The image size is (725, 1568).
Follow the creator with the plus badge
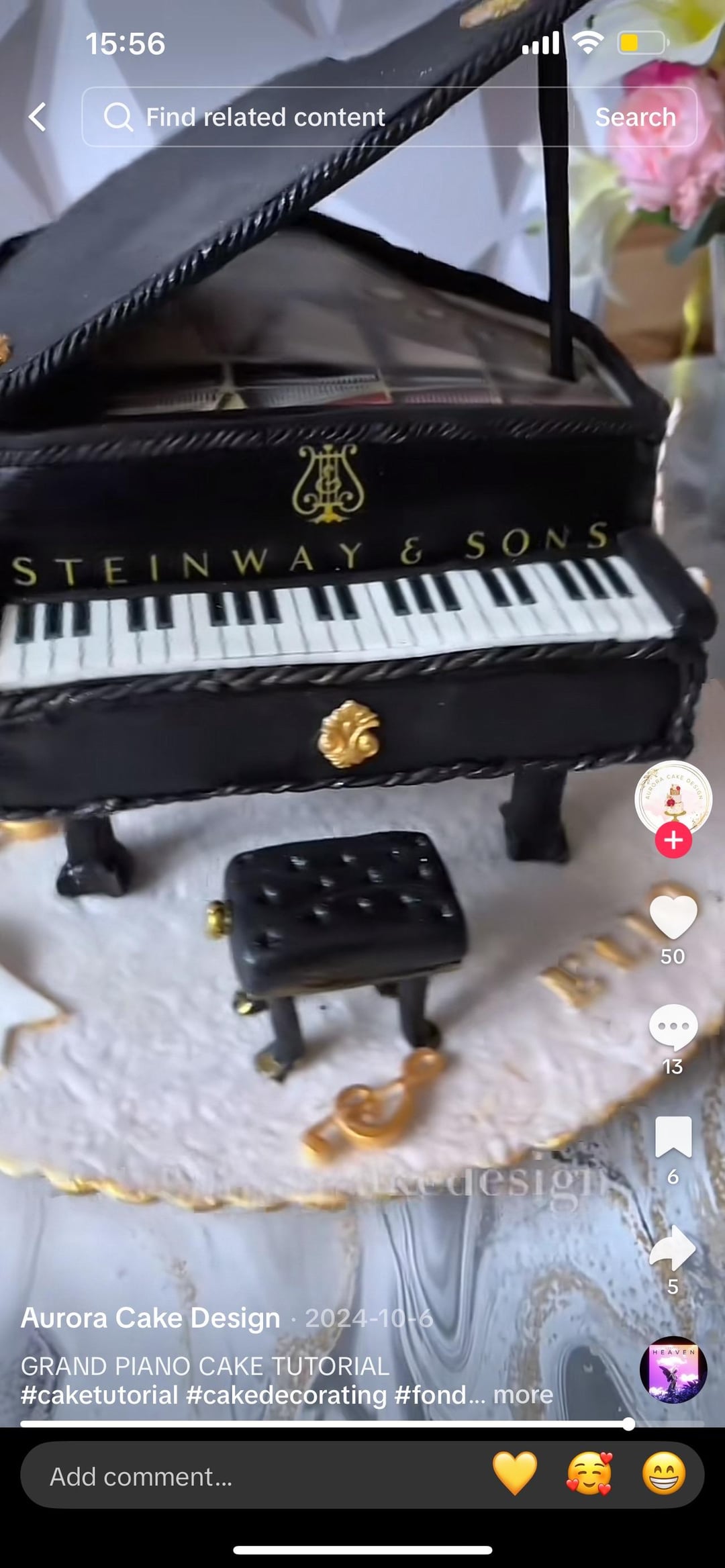[673, 840]
